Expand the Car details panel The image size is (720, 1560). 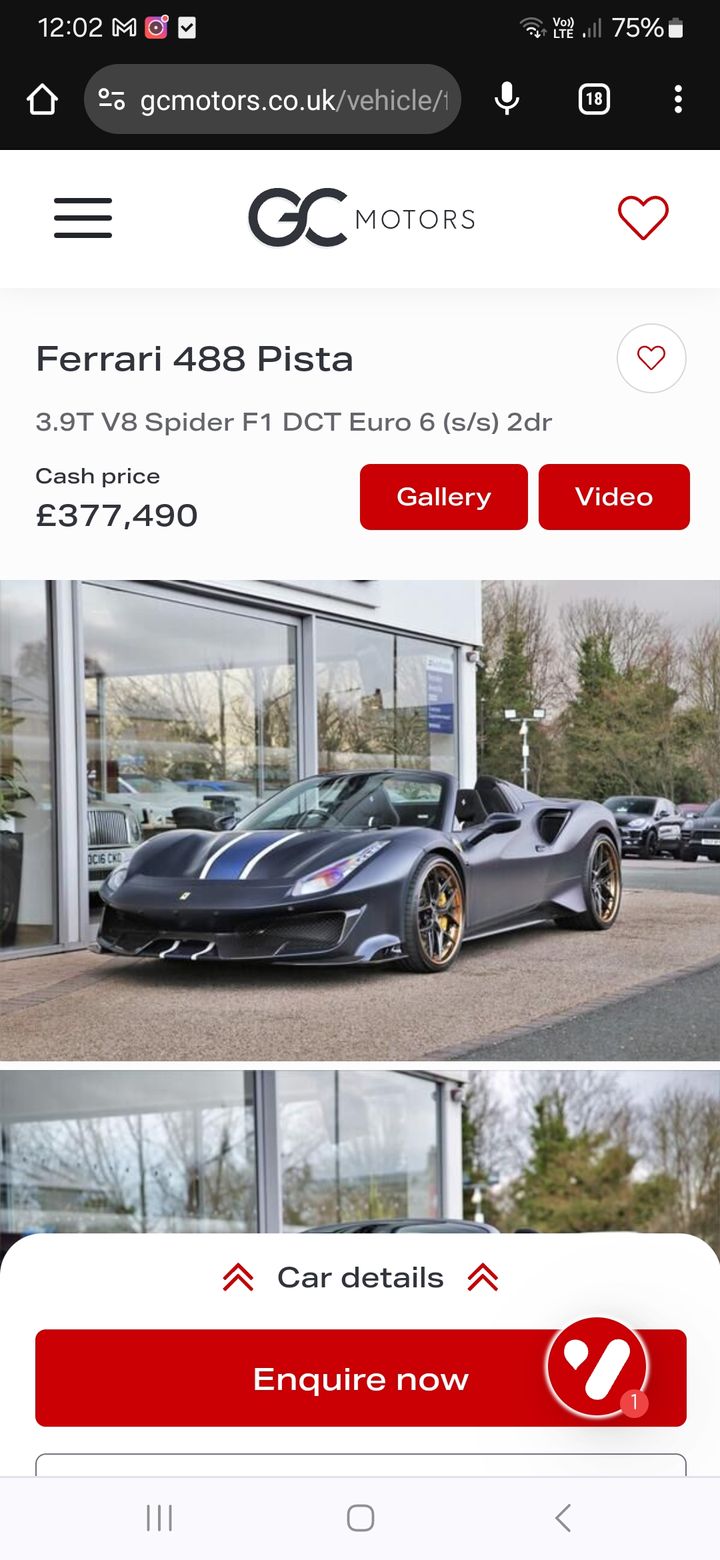(x=360, y=1277)
